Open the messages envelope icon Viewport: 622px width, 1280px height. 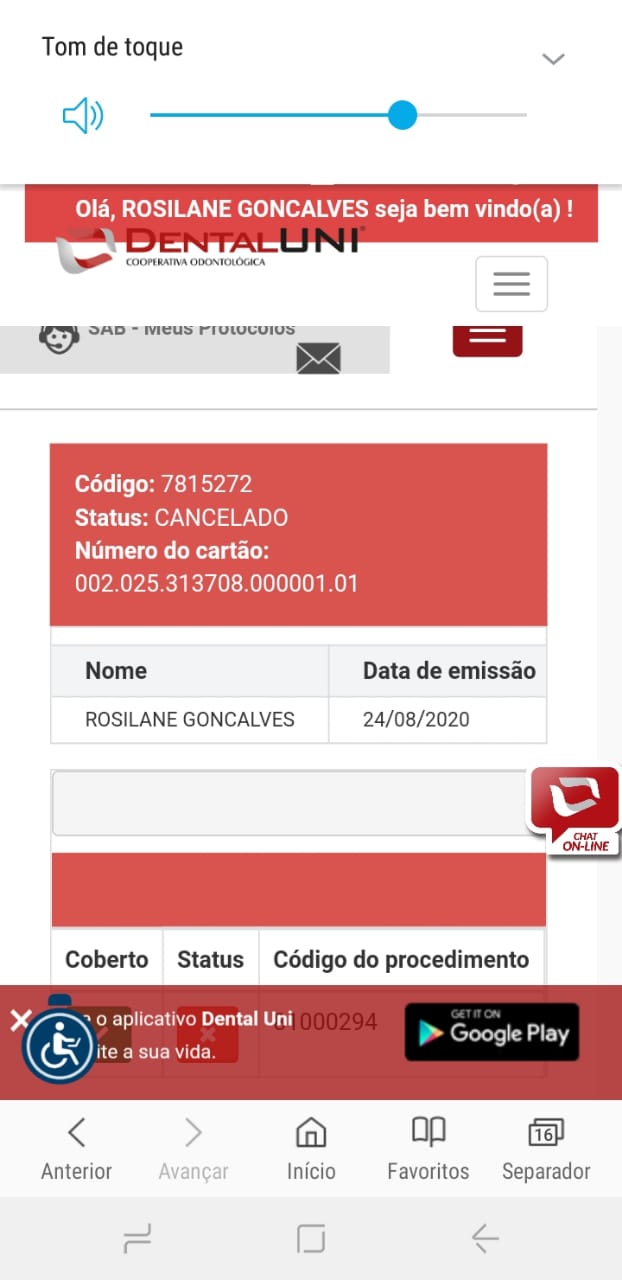click(318, 358)
